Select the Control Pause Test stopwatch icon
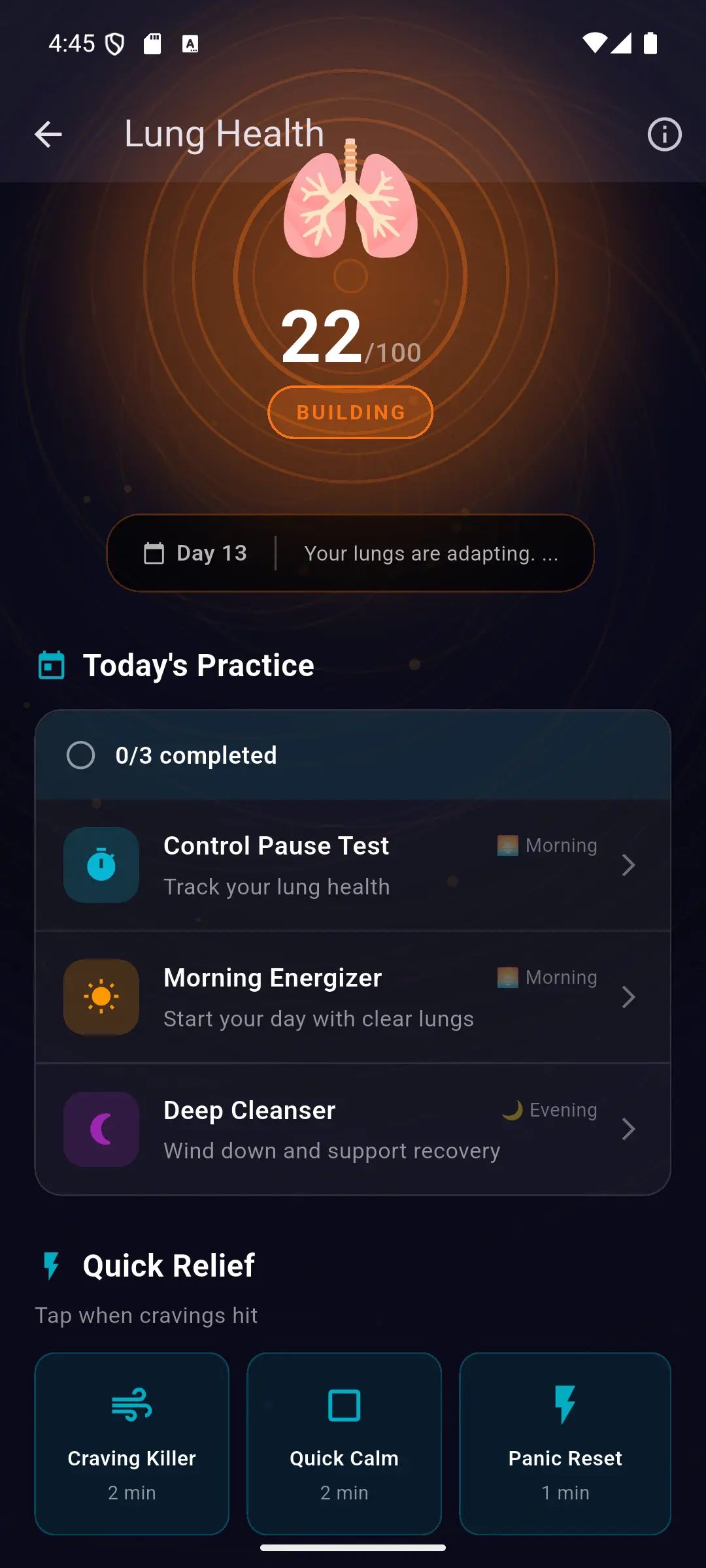The height and width of the screenshot is (1568, 706). (101, 865)
